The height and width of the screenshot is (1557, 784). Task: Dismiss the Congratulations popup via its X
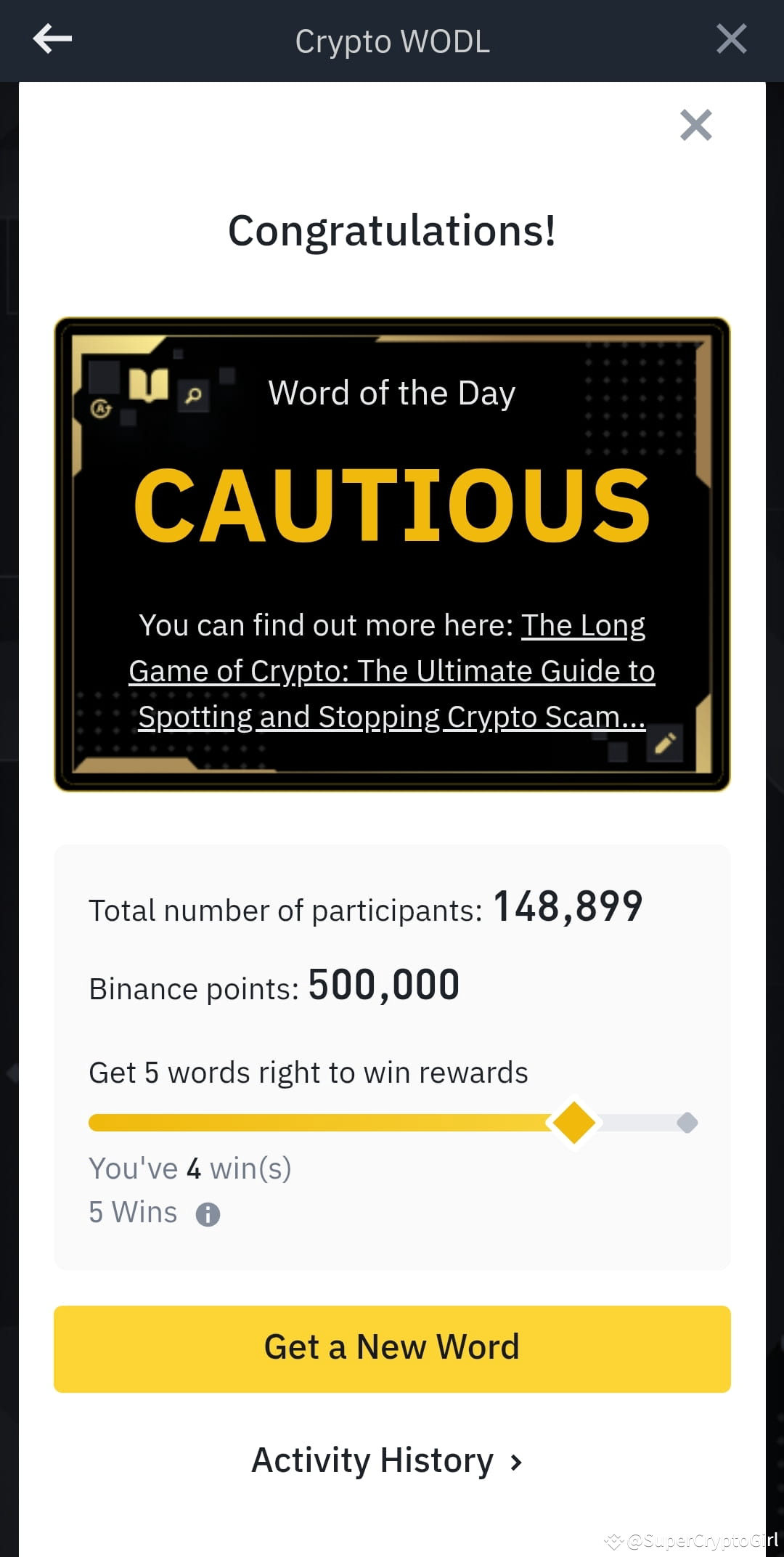click(x=695, y=125)
